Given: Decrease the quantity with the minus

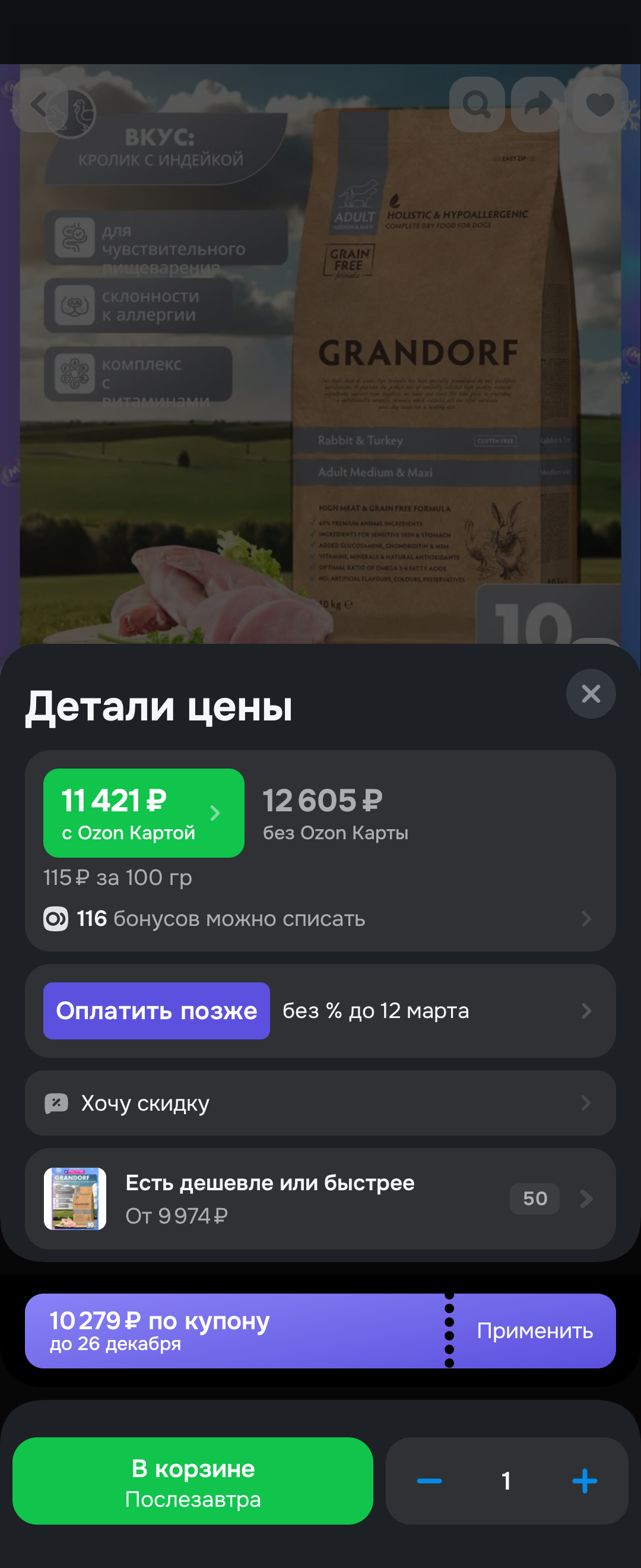Looking at the screenshot, I should [x=429, y=1481].
